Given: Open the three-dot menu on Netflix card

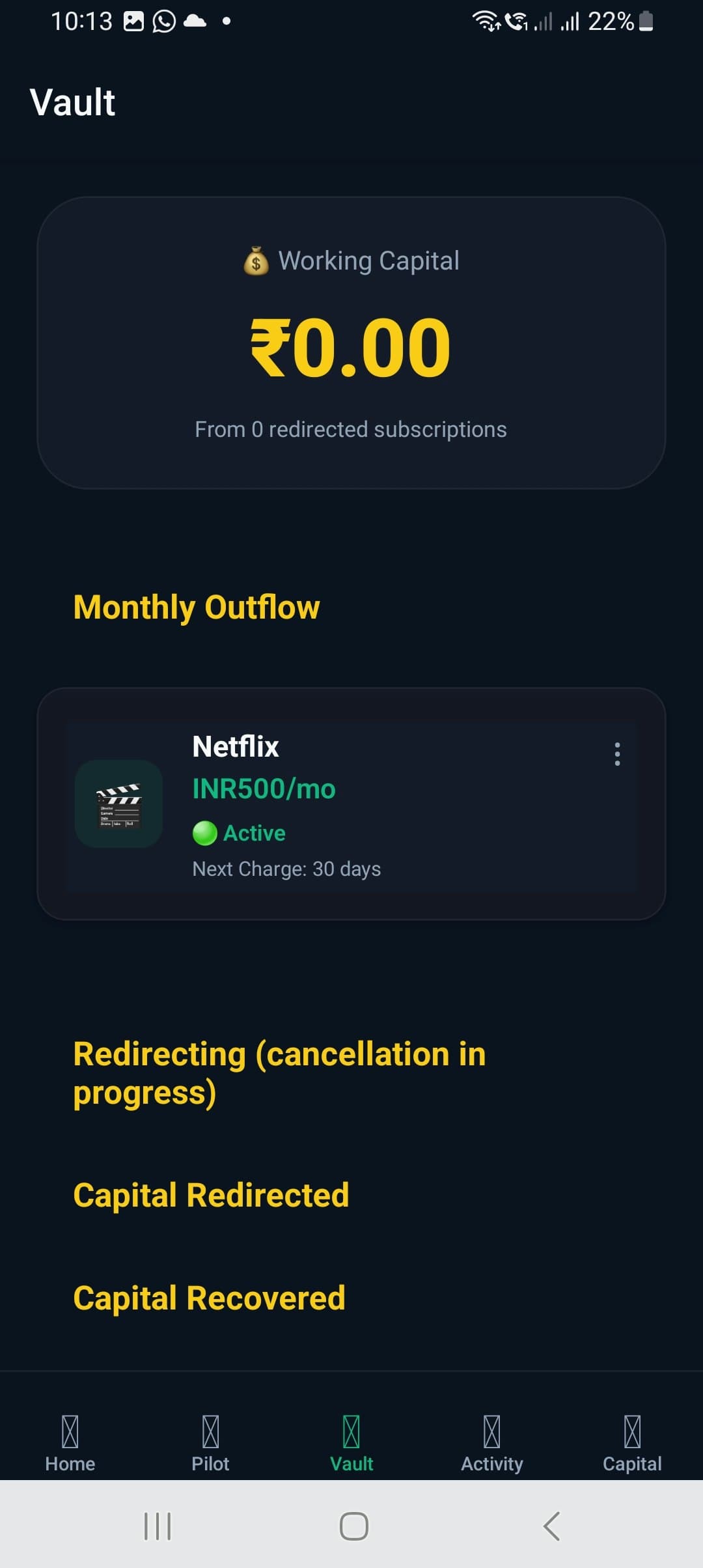Looking at the screenshot, I should 616,755.
